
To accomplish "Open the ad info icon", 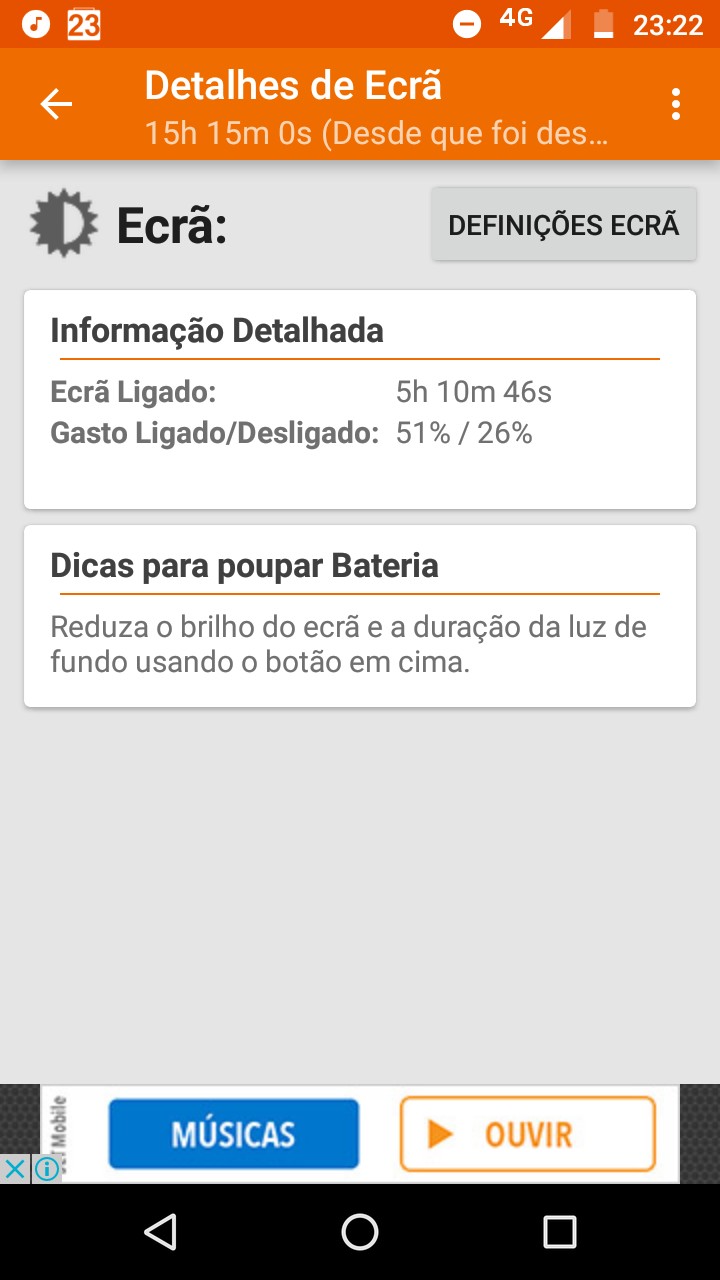I will point(46,1168).
